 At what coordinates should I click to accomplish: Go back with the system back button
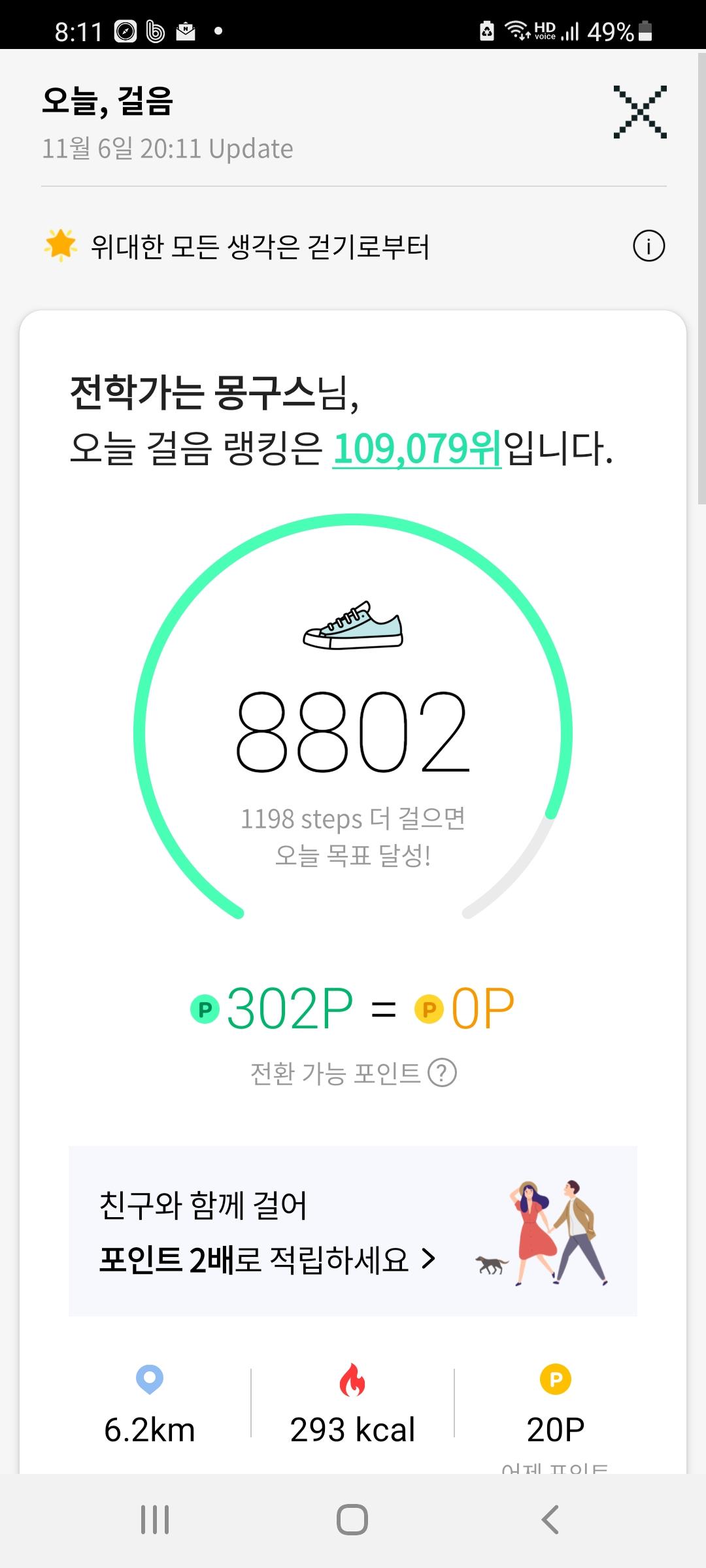(x=550, y=1519)
